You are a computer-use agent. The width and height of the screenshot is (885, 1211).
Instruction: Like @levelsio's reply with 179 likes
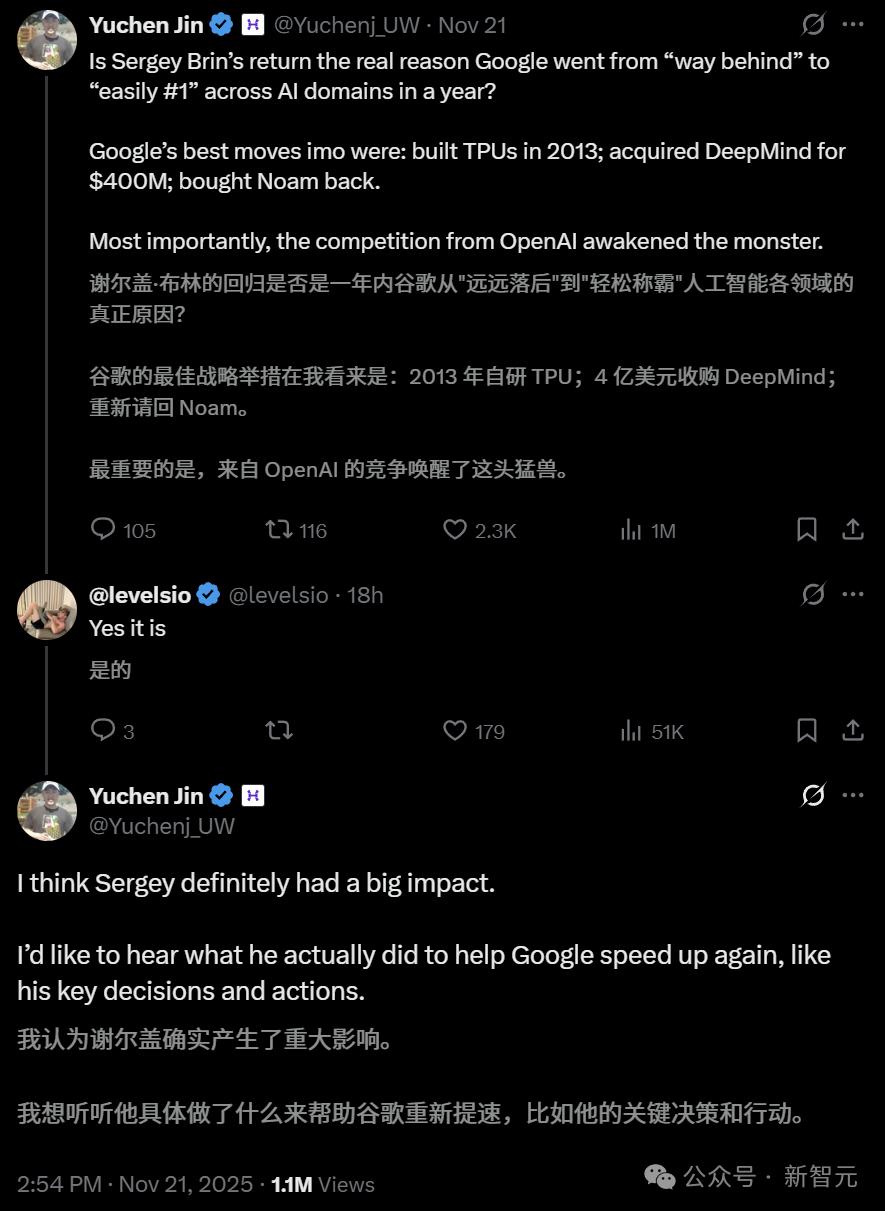(x=455, y=730)
